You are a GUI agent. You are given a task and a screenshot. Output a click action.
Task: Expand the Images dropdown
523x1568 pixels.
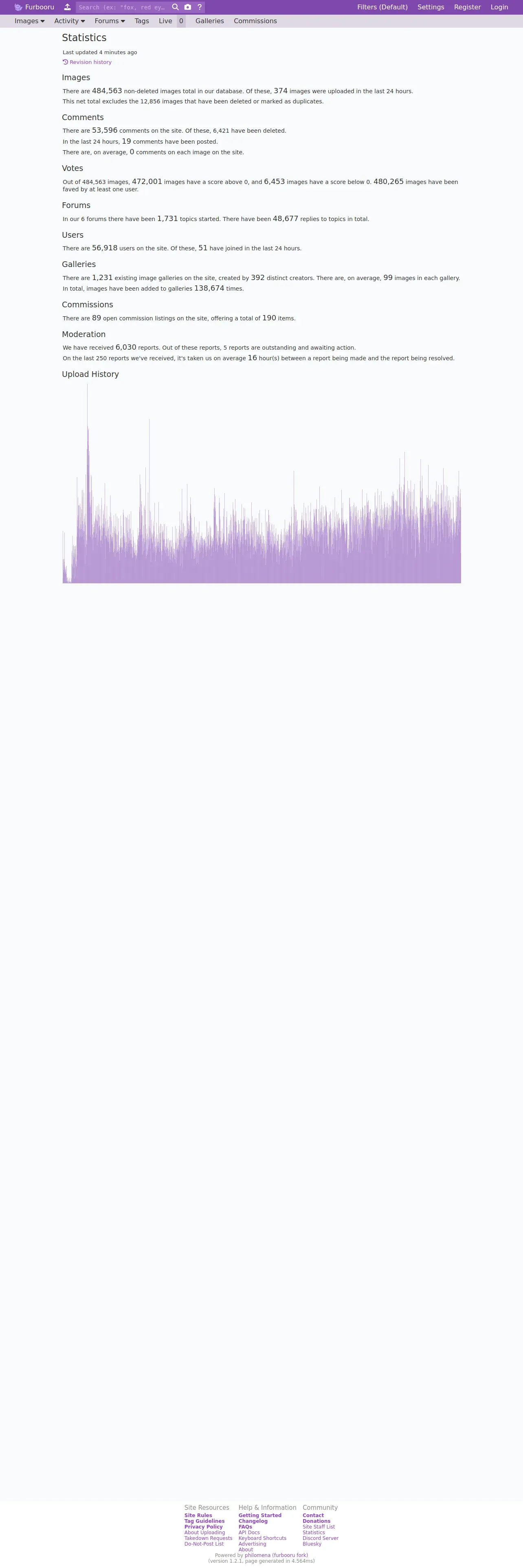click(29, 21)
